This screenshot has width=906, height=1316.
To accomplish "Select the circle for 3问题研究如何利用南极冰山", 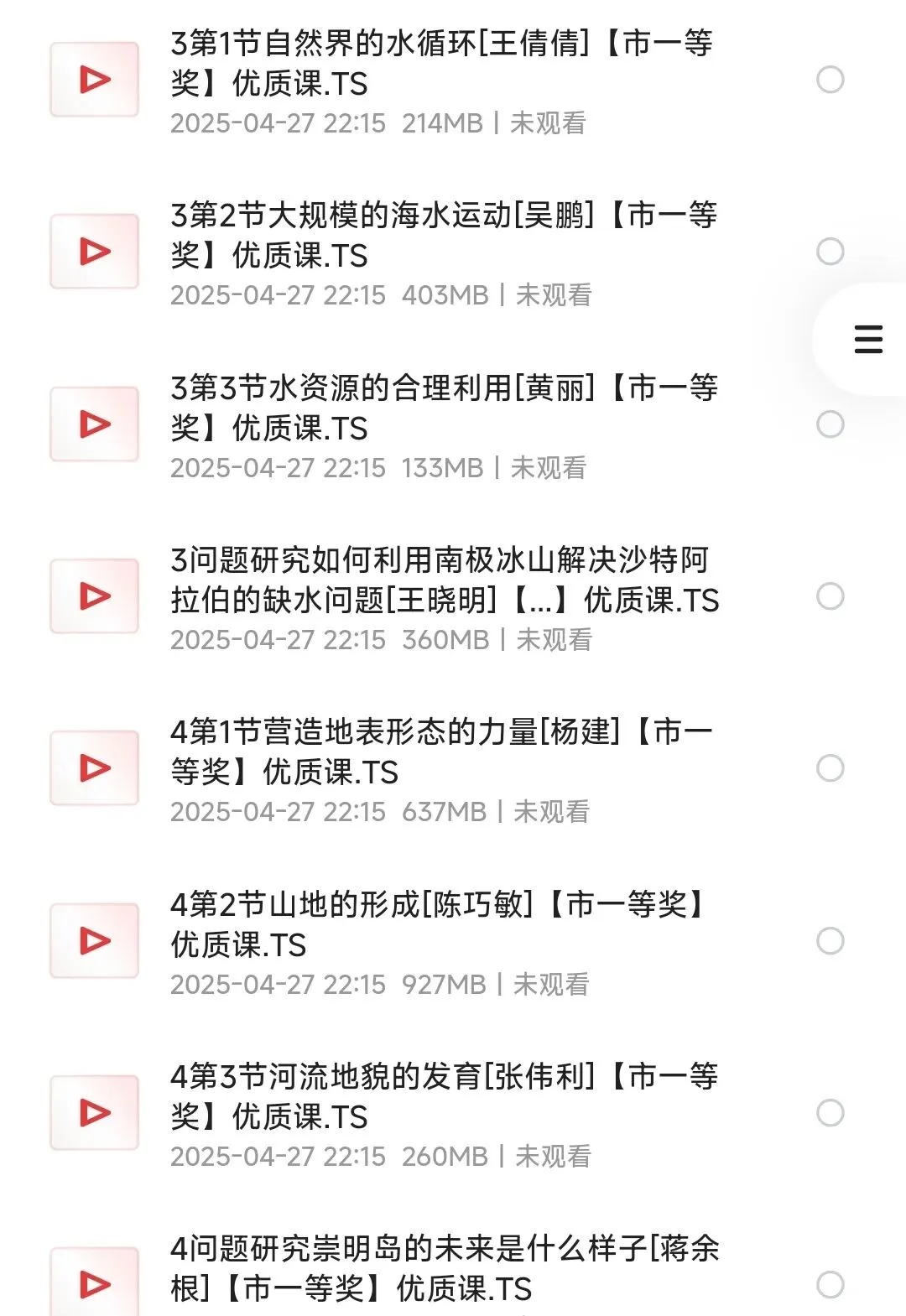I will [x=830, y=596].
